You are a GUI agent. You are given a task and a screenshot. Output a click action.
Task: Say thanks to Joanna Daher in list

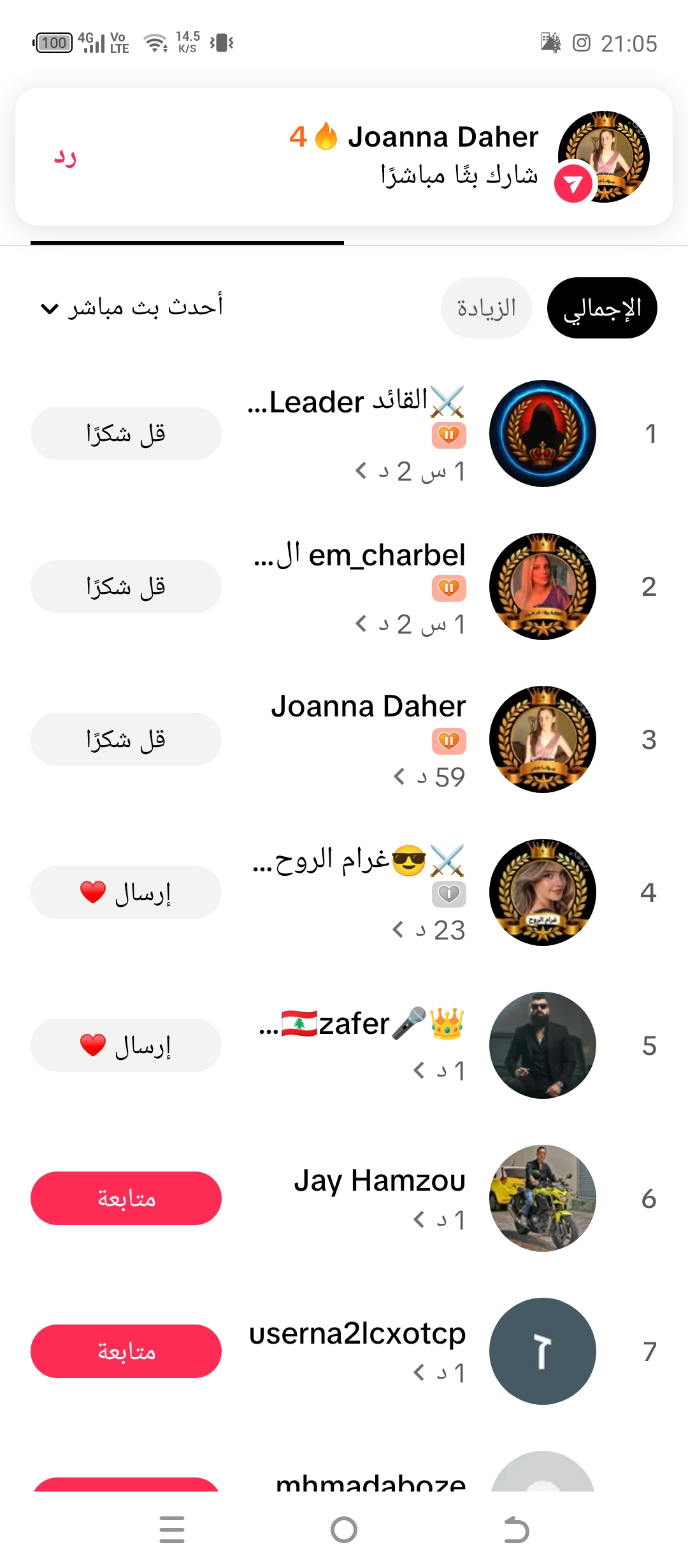coord(126,739)
